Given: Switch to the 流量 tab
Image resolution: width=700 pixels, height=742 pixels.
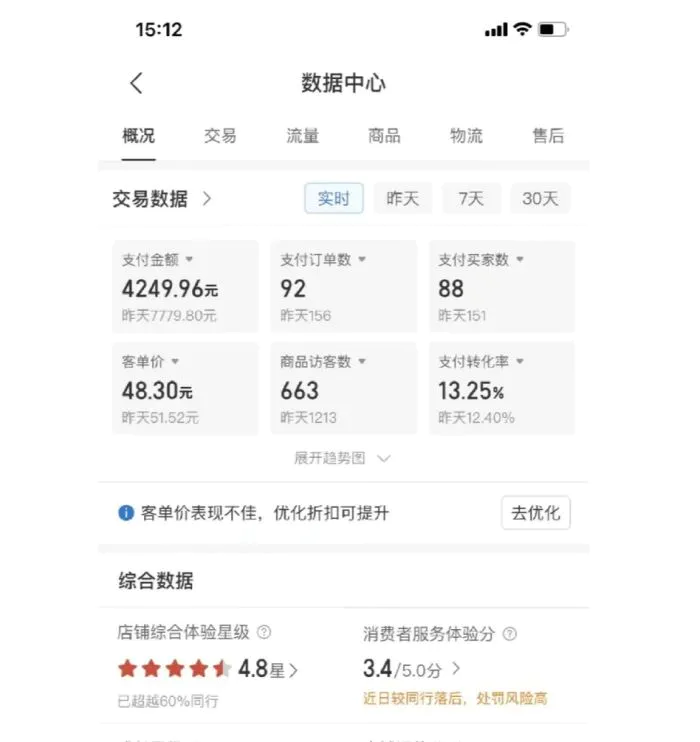Looking at the screenshot, I should click(302, 136).
